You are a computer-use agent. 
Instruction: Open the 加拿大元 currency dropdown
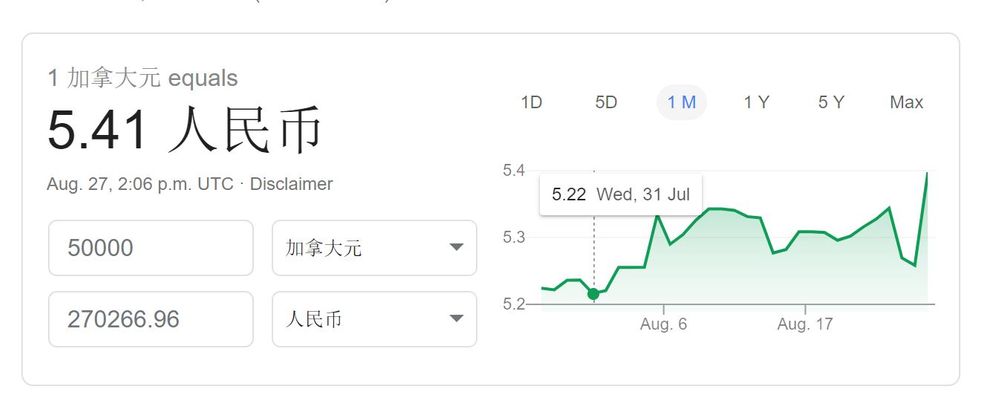(x=374, y=248)
